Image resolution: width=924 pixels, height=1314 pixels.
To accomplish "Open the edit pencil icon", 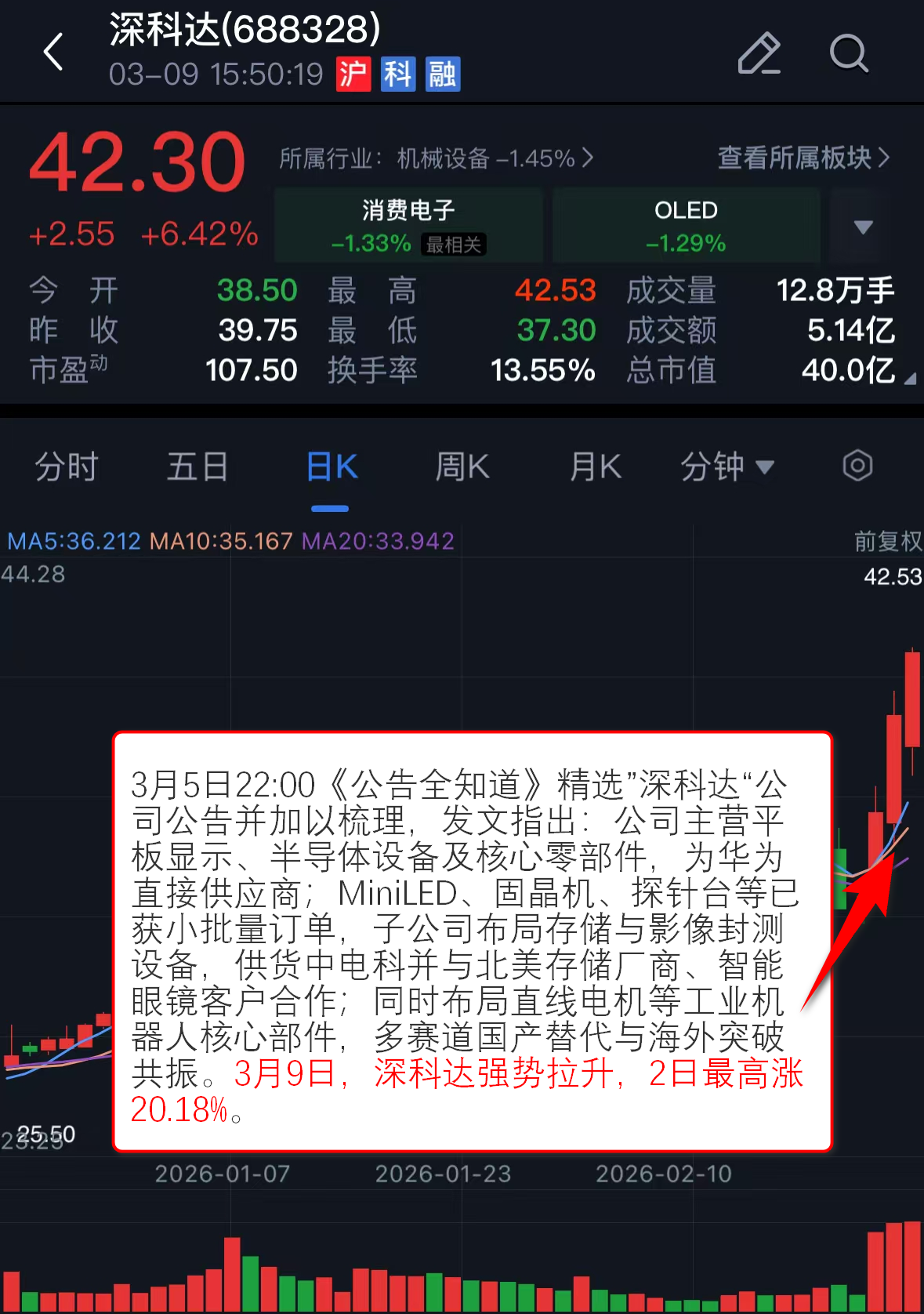I will coord(759,53).
